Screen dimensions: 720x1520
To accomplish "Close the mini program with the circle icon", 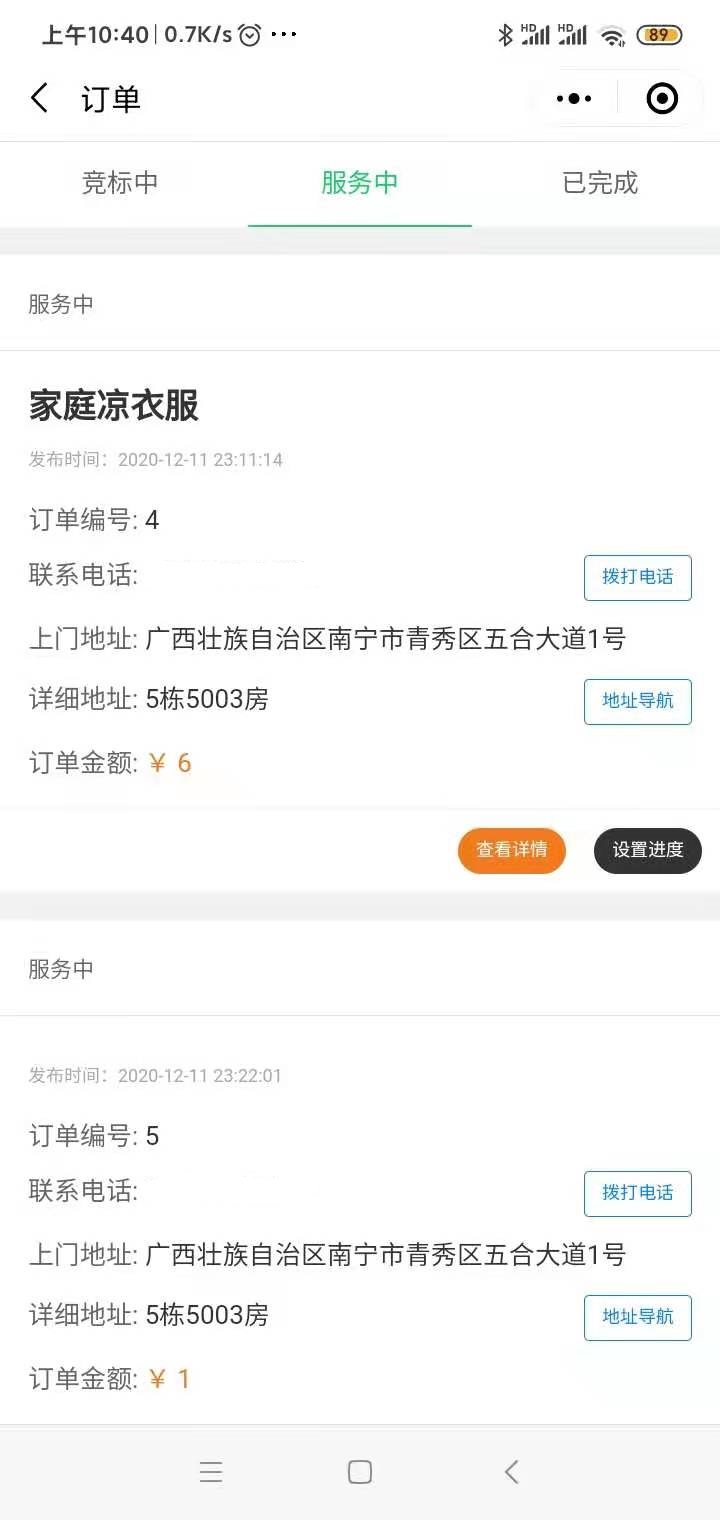I will 662,99.
